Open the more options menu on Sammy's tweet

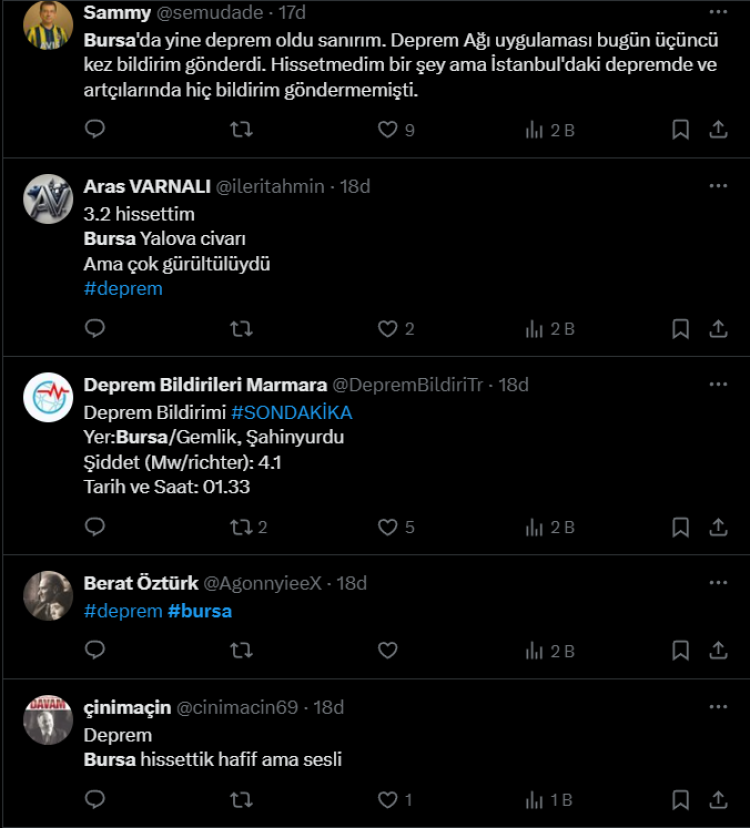click(718, 12)
